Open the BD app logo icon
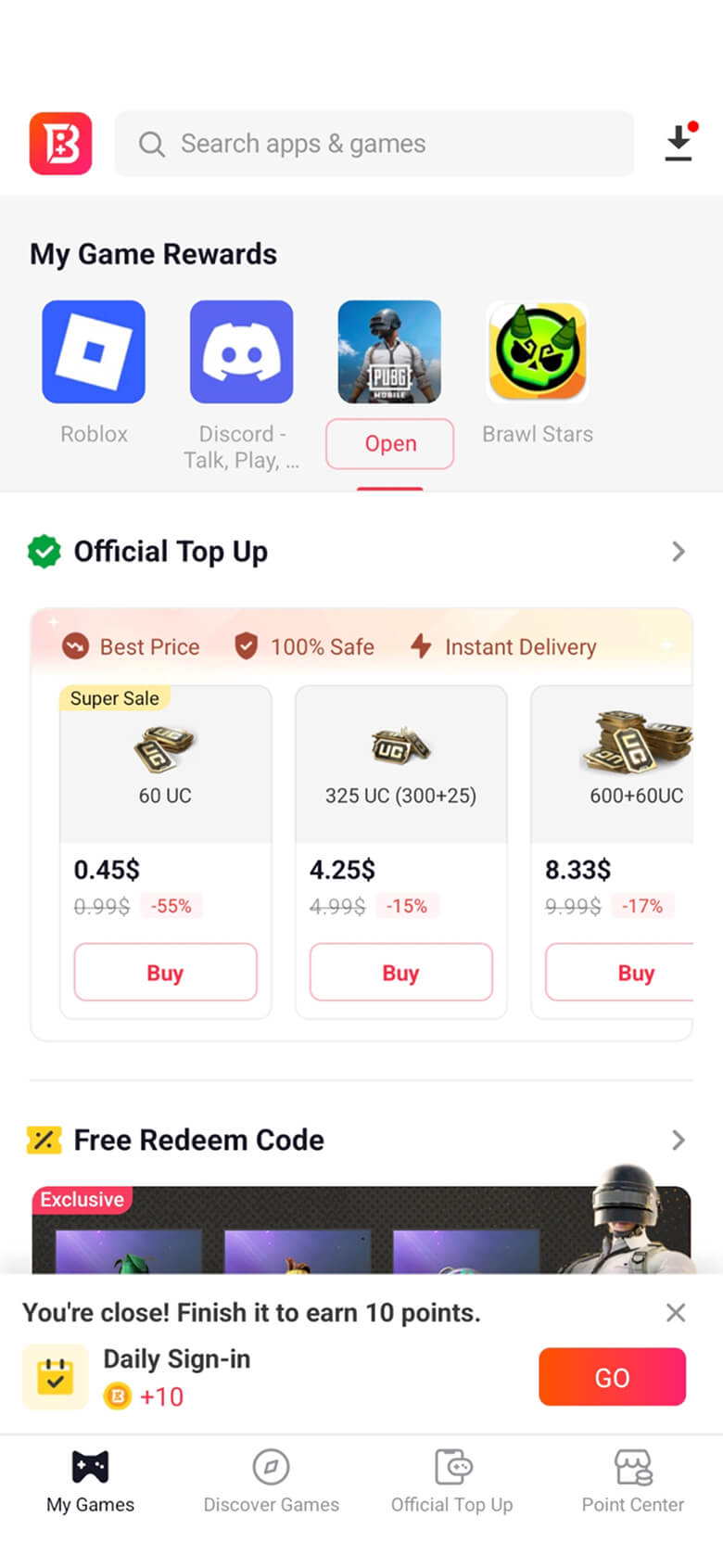Viewport: 723px width, 1568px height. [x=59, y=143]
